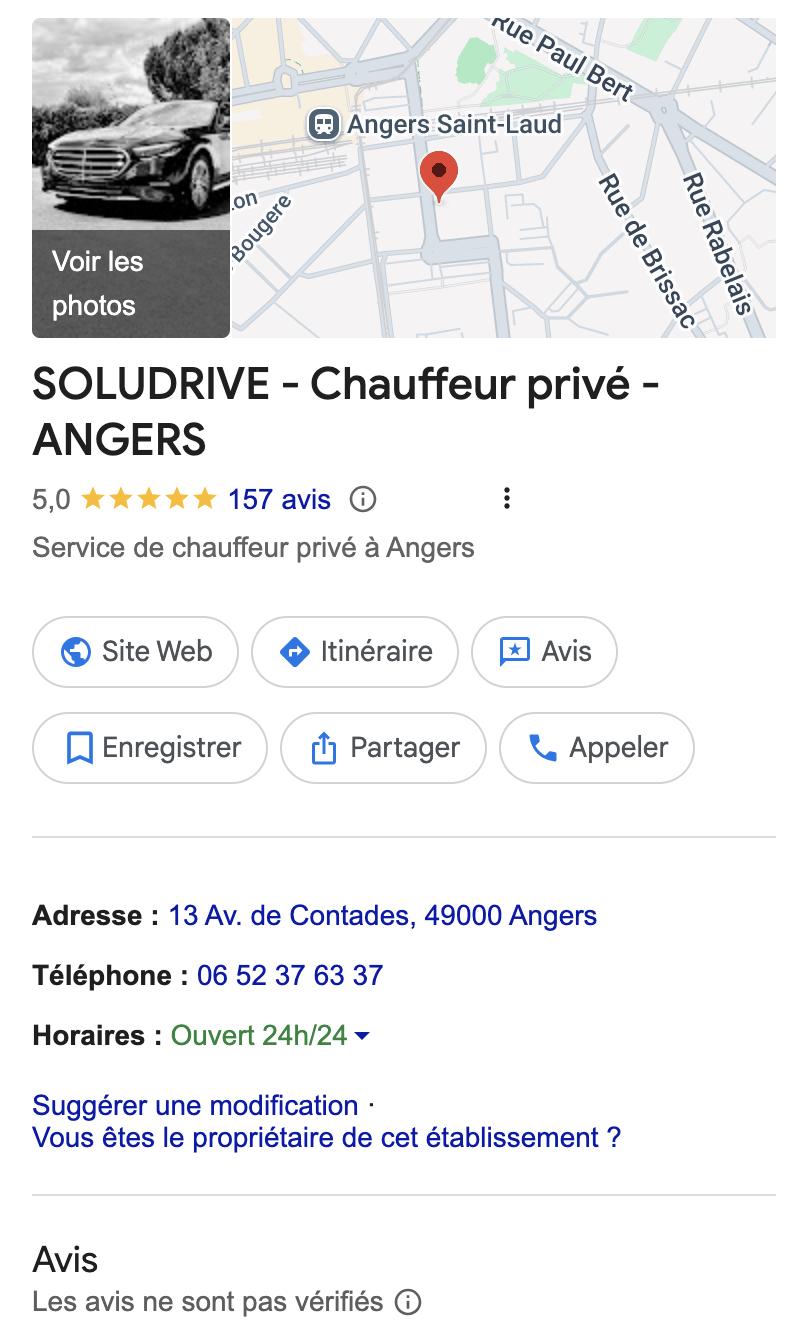Image resolution: width=792 pixels, height=1328 pixels.
Task: Tap the Avis button to write a review
Action: pyautogui.click(x=544, y=652)
